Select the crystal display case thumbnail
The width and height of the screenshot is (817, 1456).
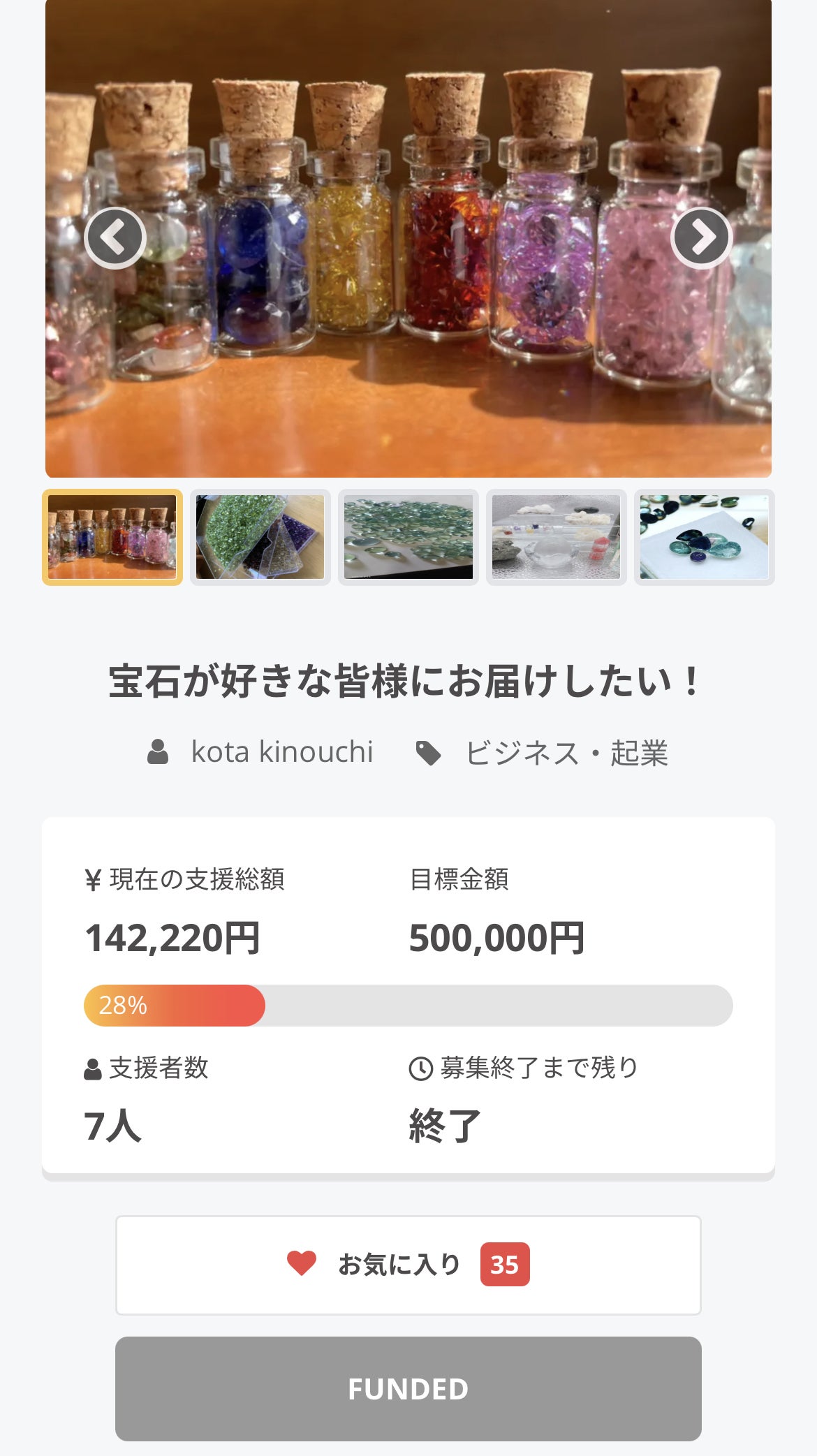coord(557,537)
